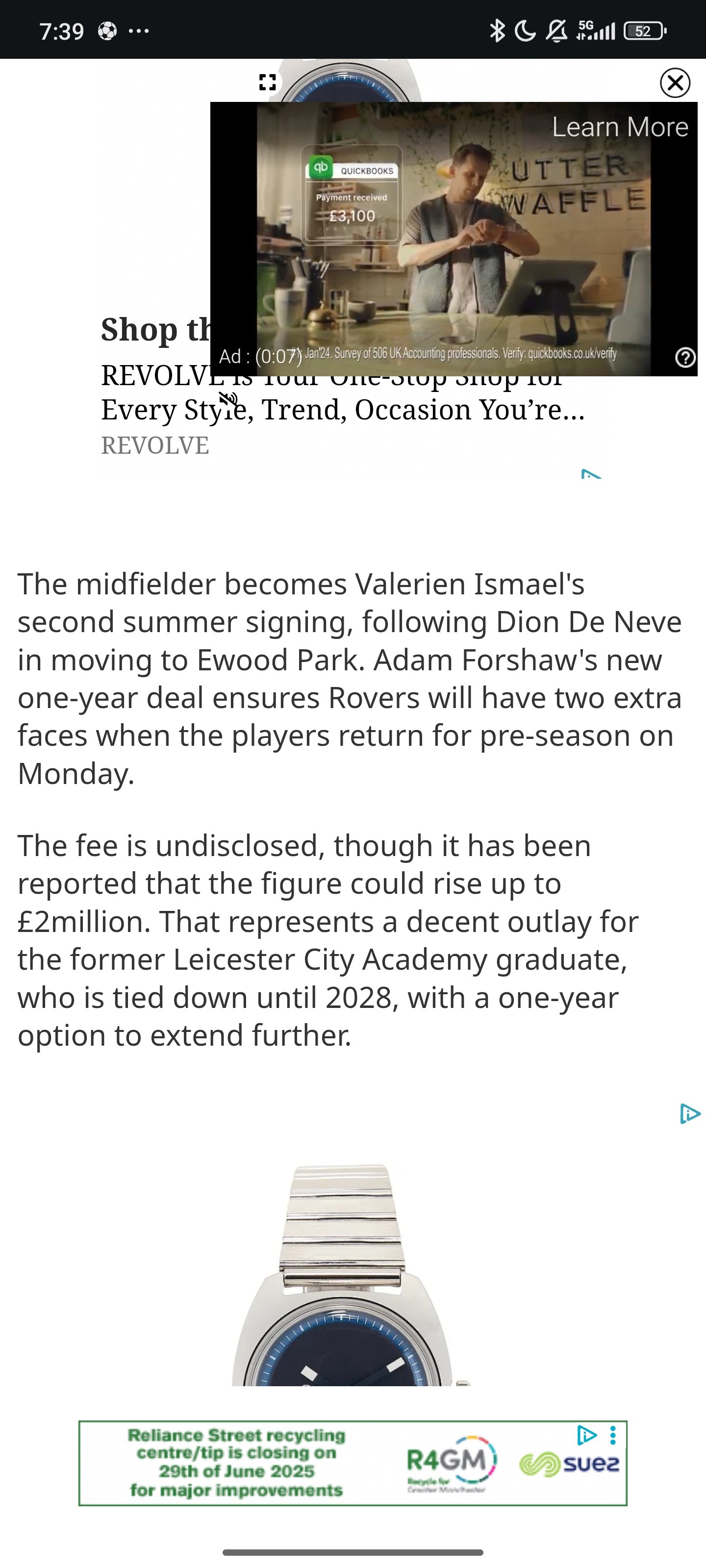
Task: Open Reliance Street recycling centre banner
Action: [353, 1463]
